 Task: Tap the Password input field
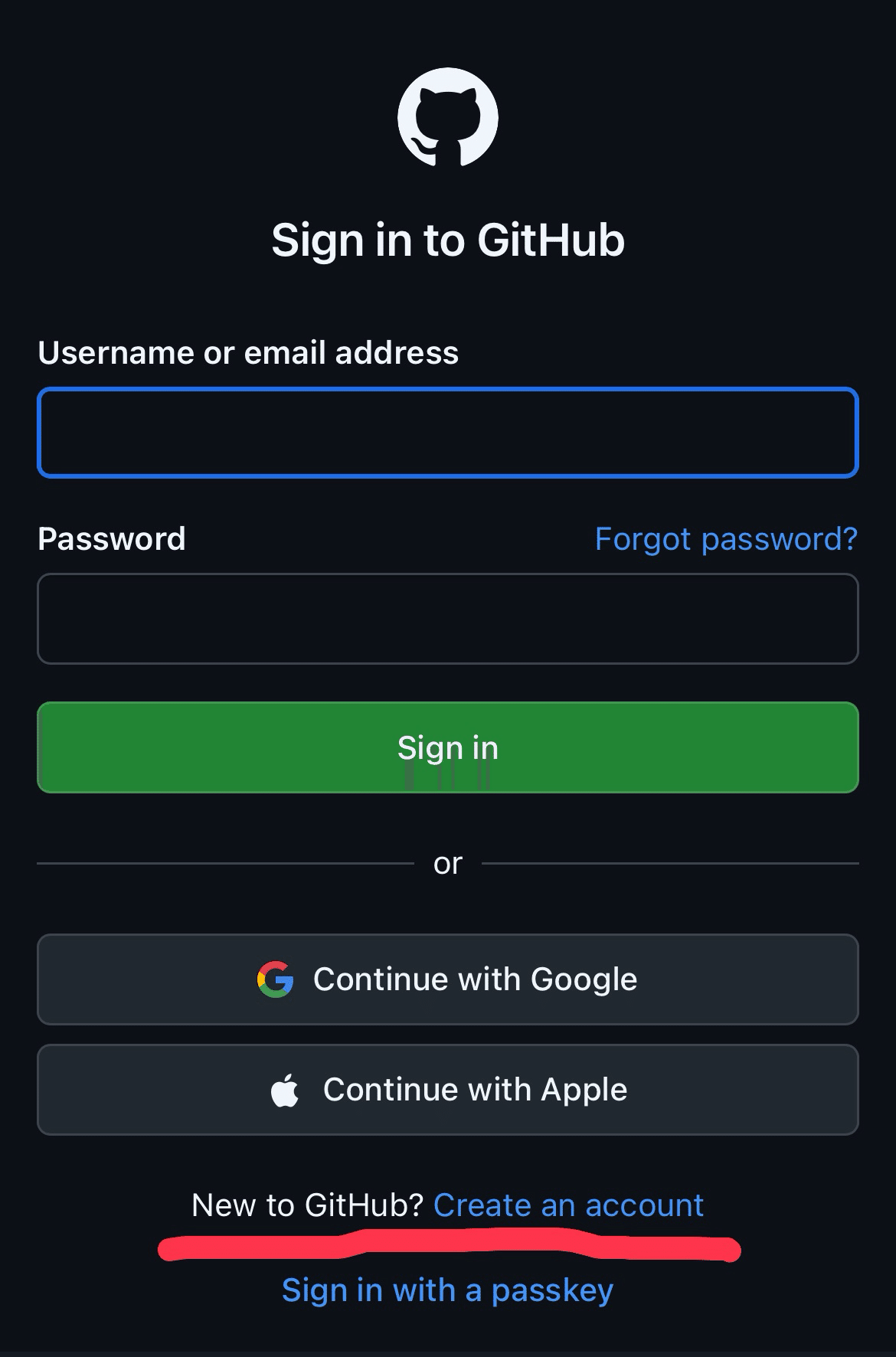[448, 619]
